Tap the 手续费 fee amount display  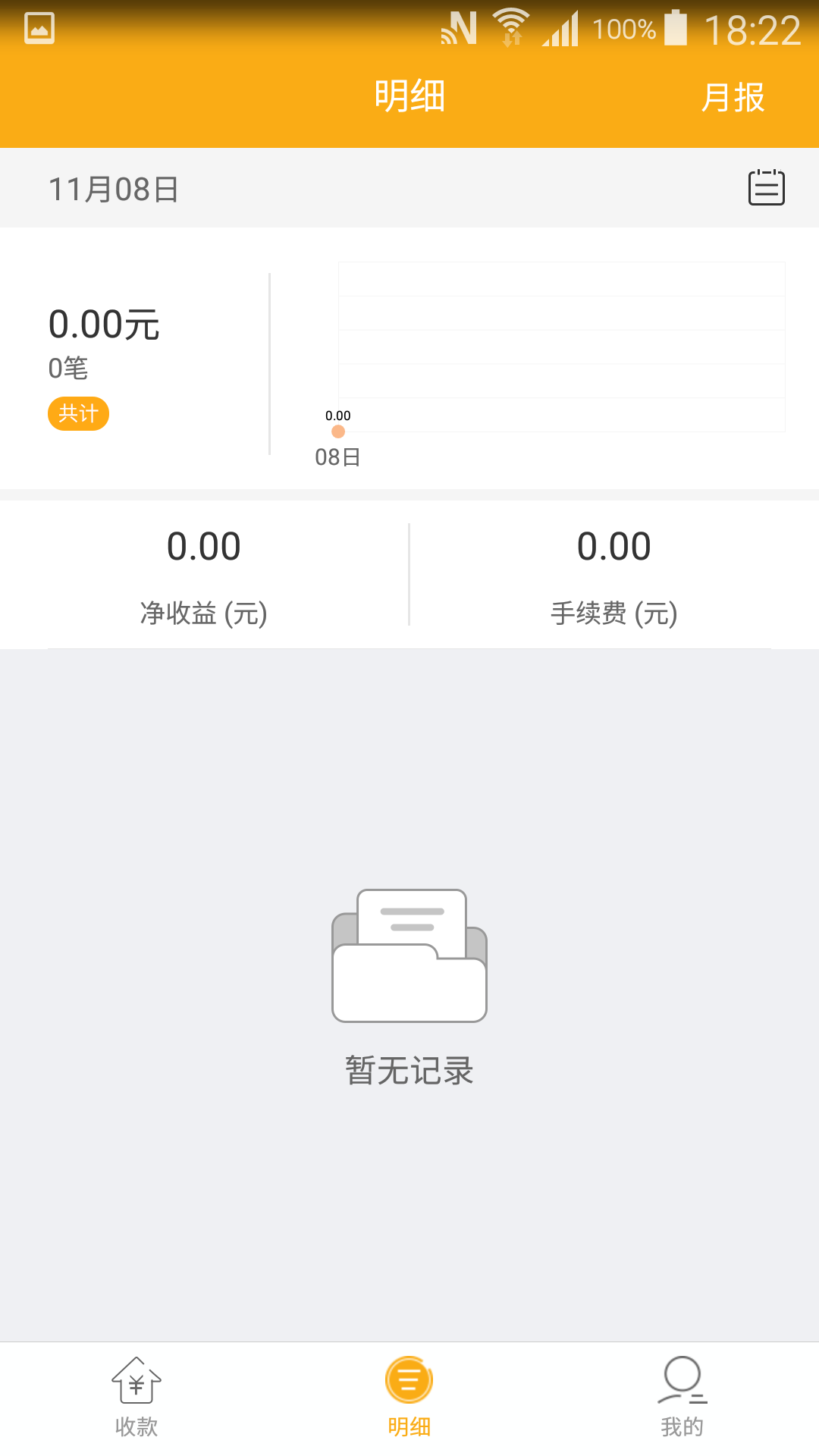(x=613, y=544)
